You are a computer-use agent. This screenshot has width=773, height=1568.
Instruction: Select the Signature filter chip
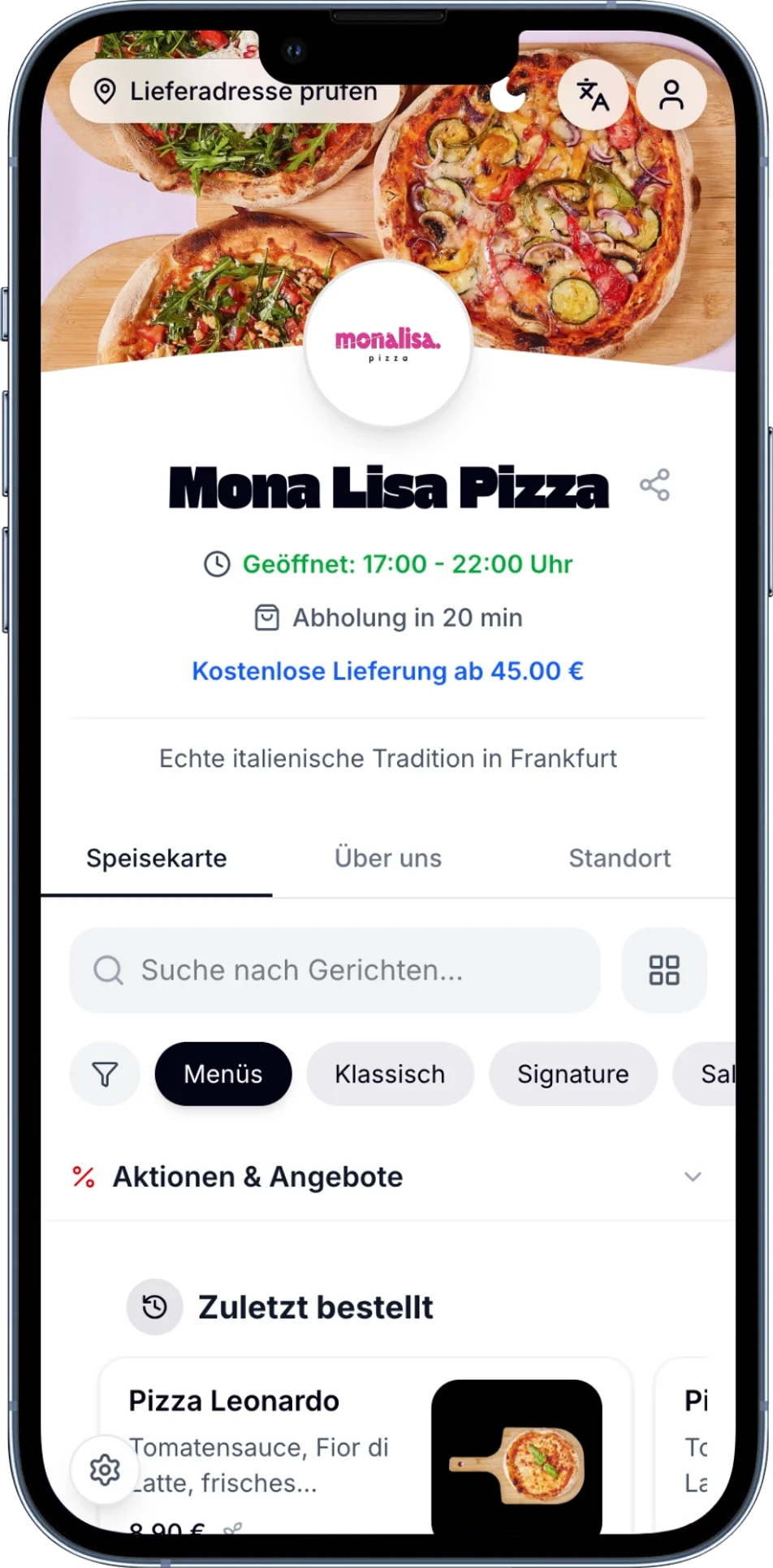[x=573, y=1074]
